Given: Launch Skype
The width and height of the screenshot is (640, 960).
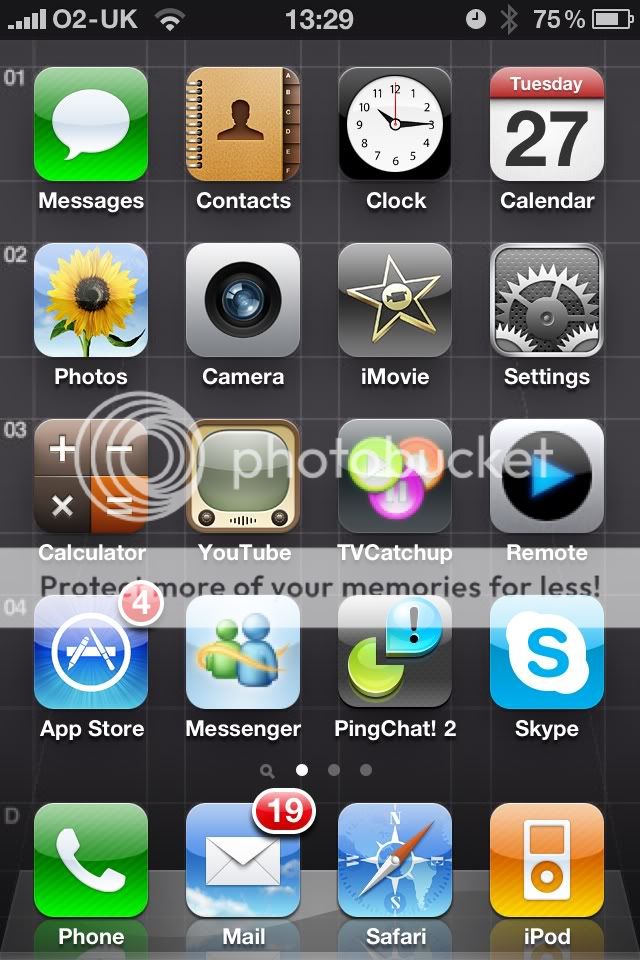Looking at the screenshot, I should tap(547, 652).
